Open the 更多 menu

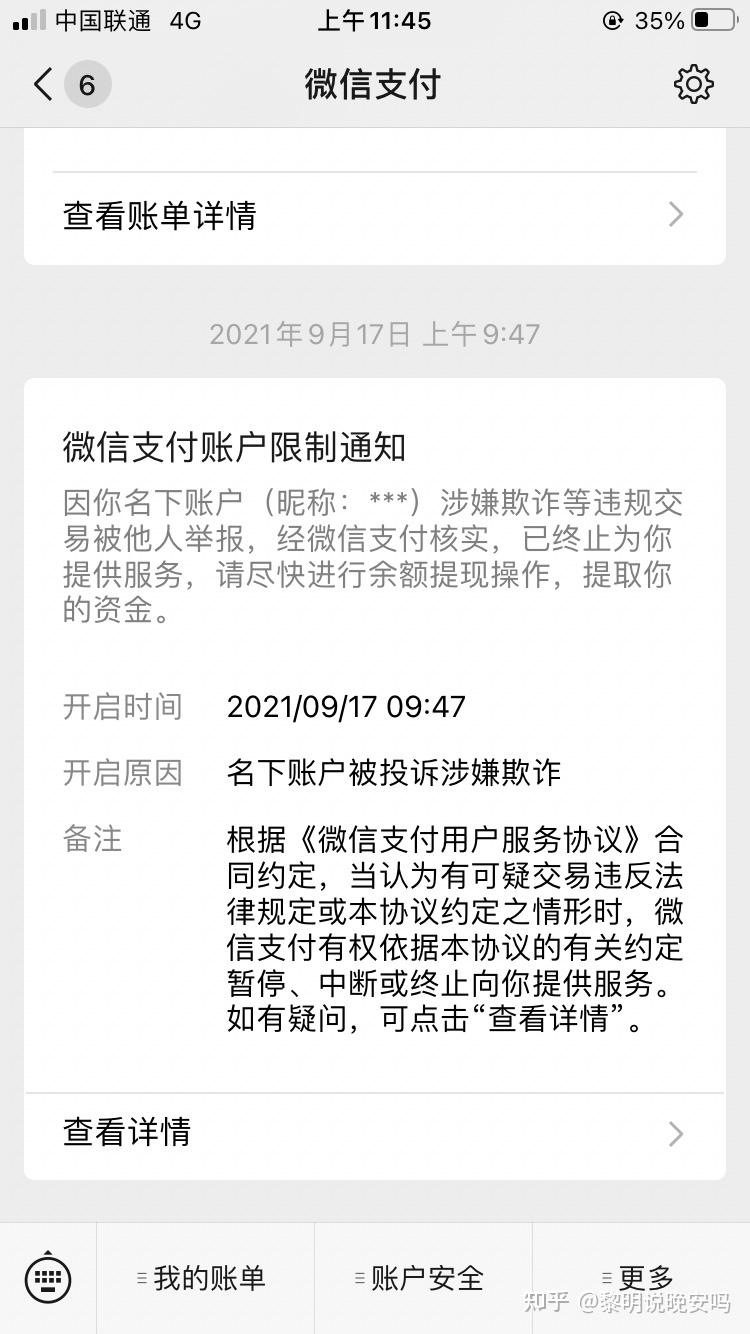[645, 1278]
